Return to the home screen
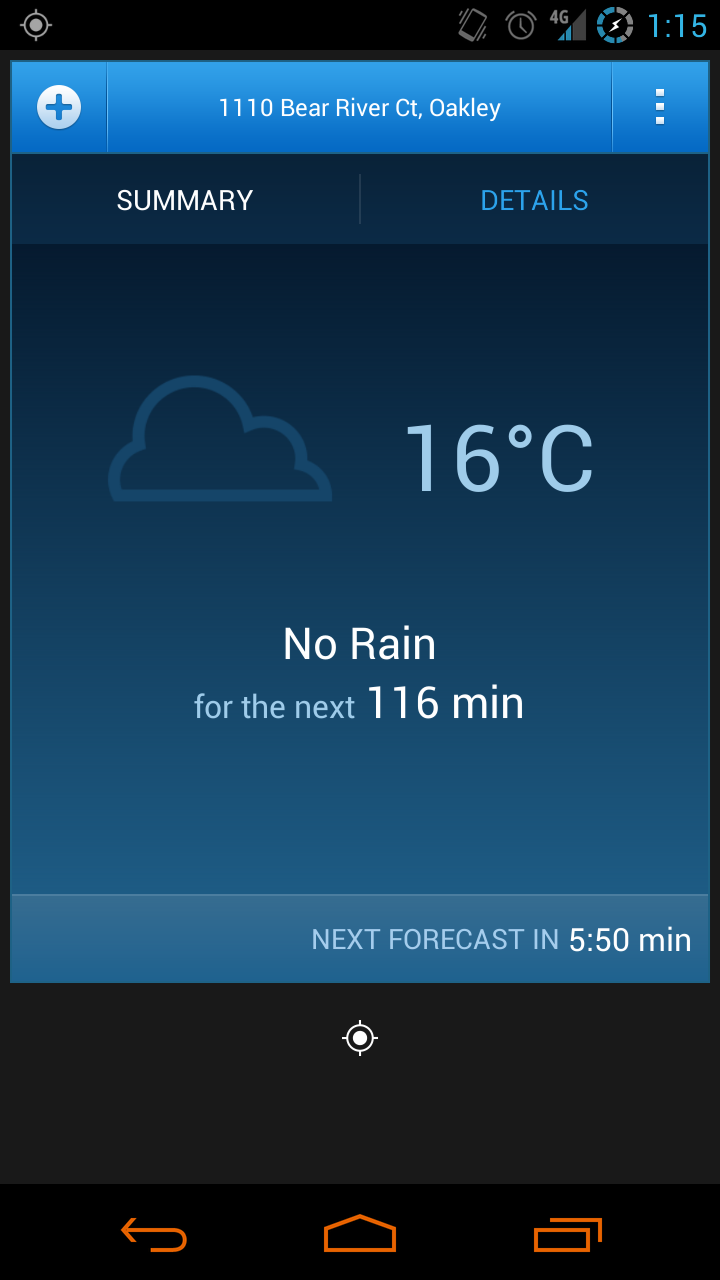The image size is (720, 1280). click(x=360, y=1234)
